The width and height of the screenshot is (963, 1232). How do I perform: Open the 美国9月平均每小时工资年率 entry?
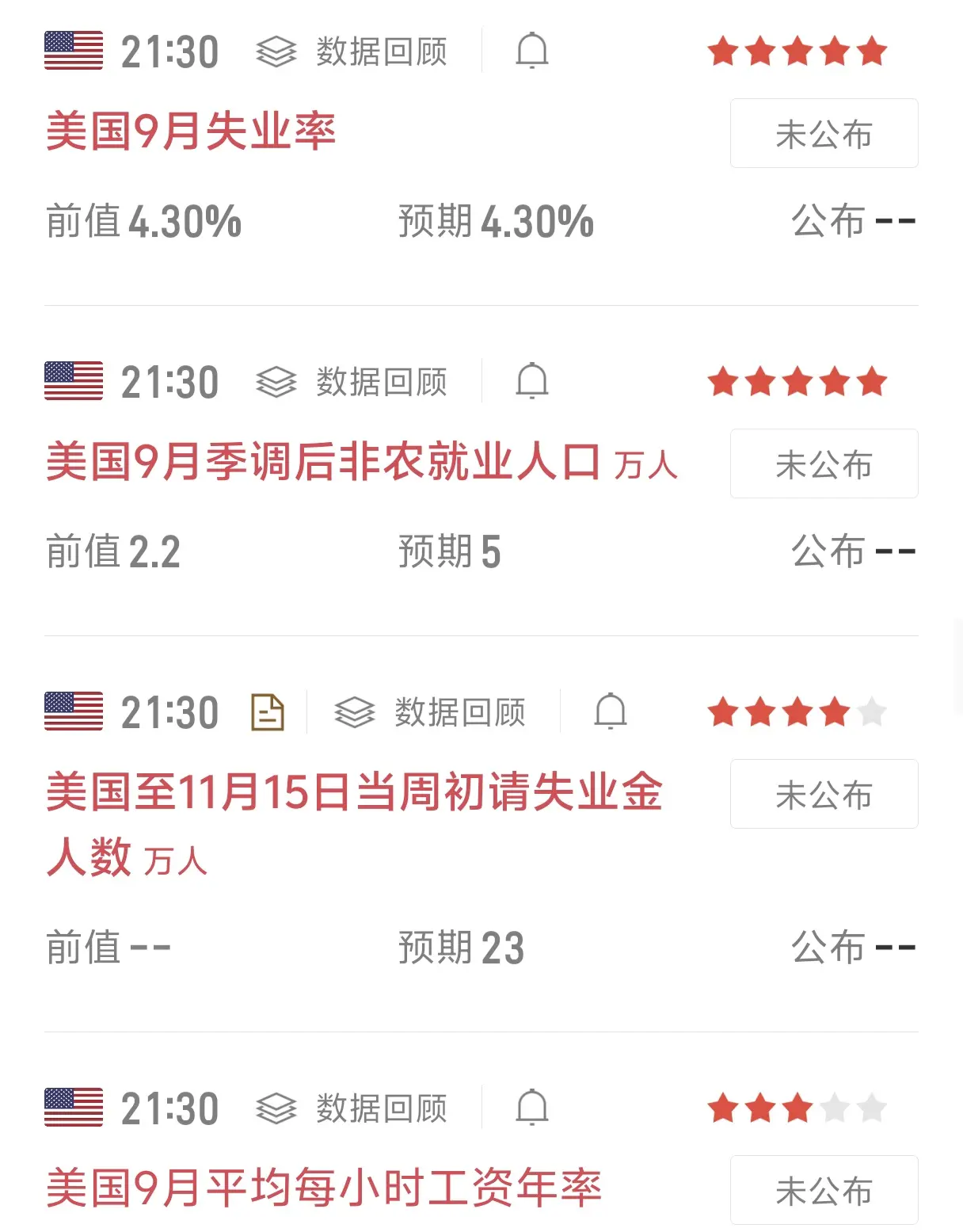(324, 1188)
